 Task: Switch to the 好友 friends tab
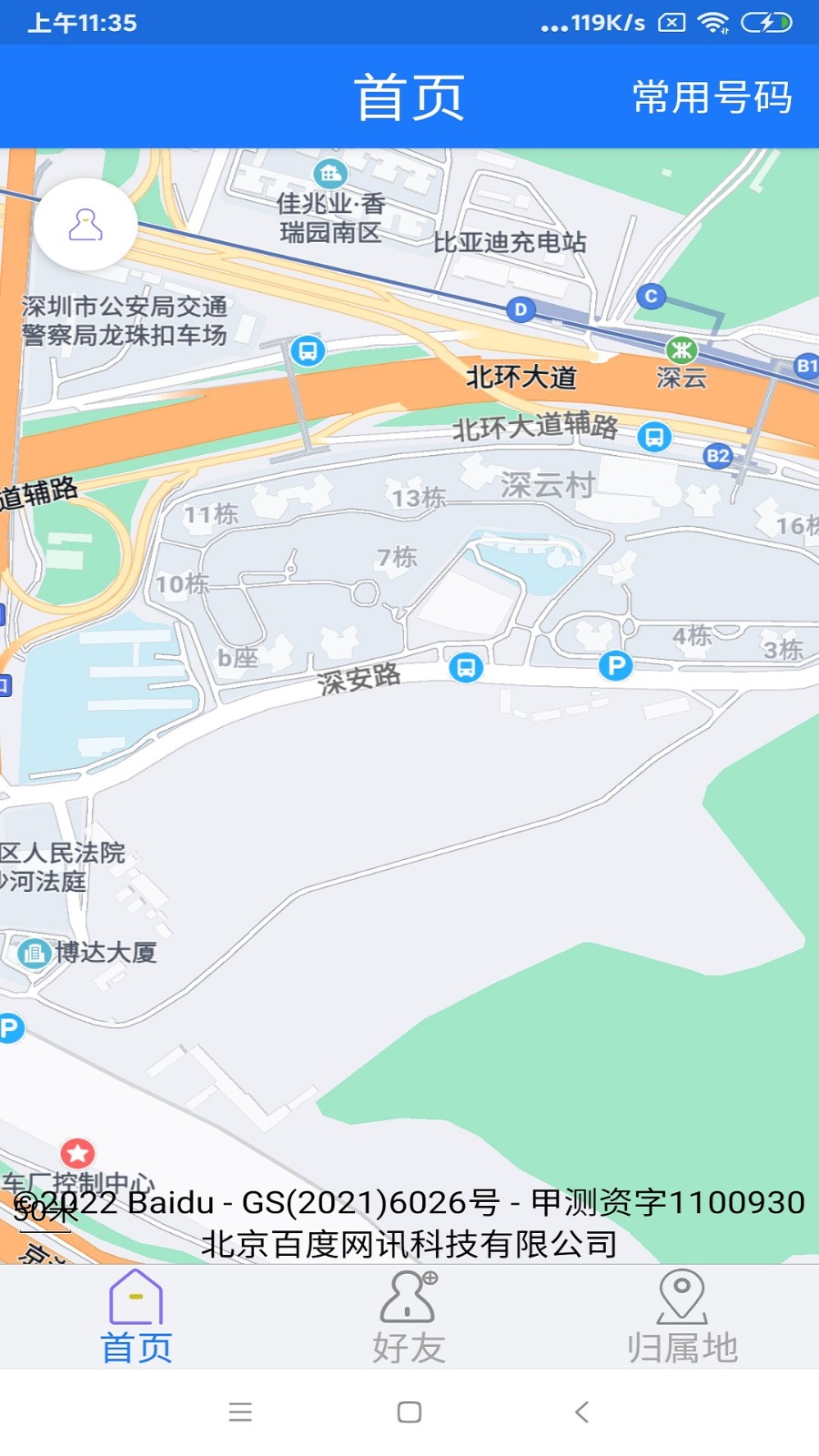coord(409,1318)
